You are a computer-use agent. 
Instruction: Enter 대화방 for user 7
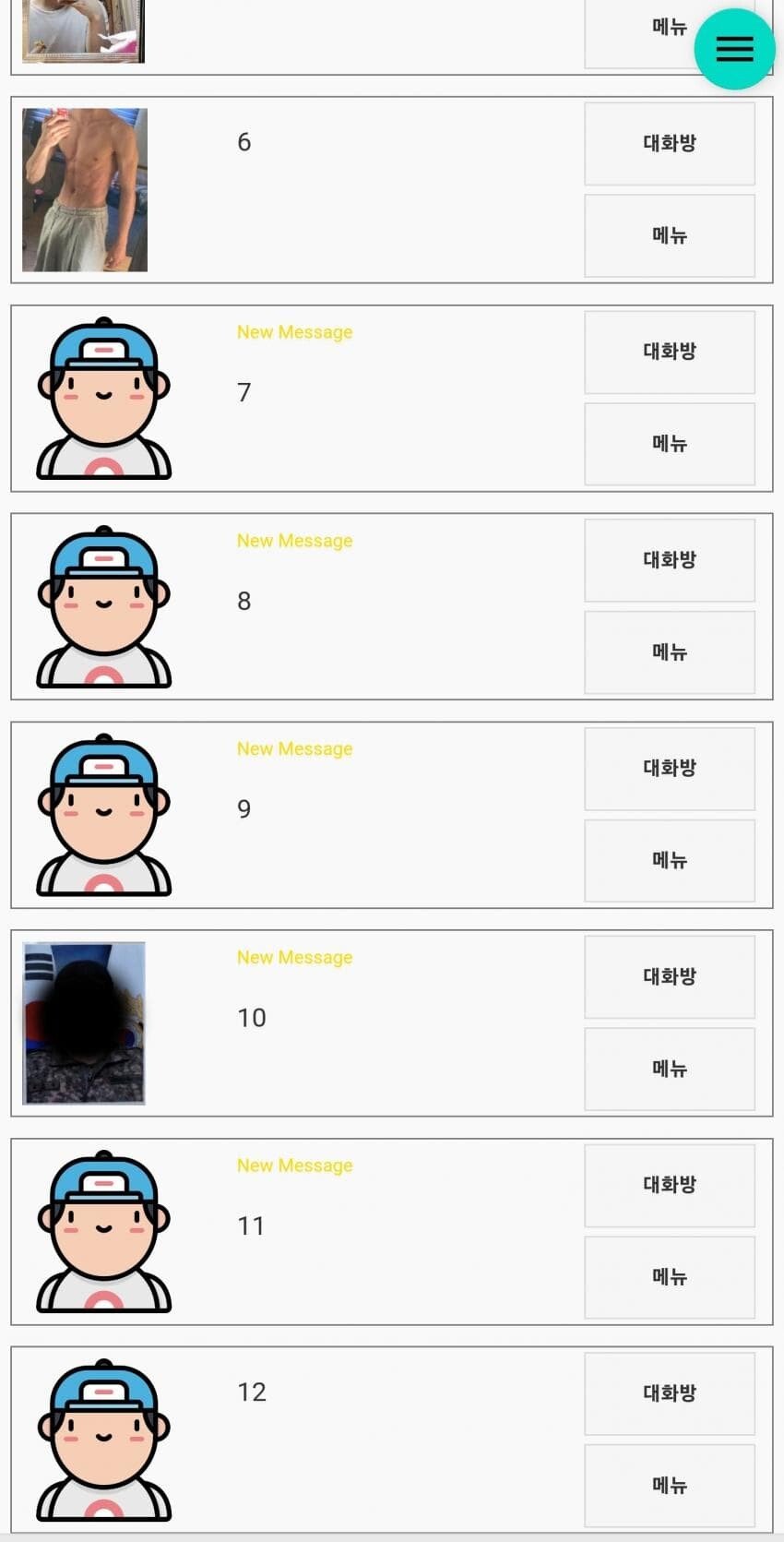click(670, 352)
